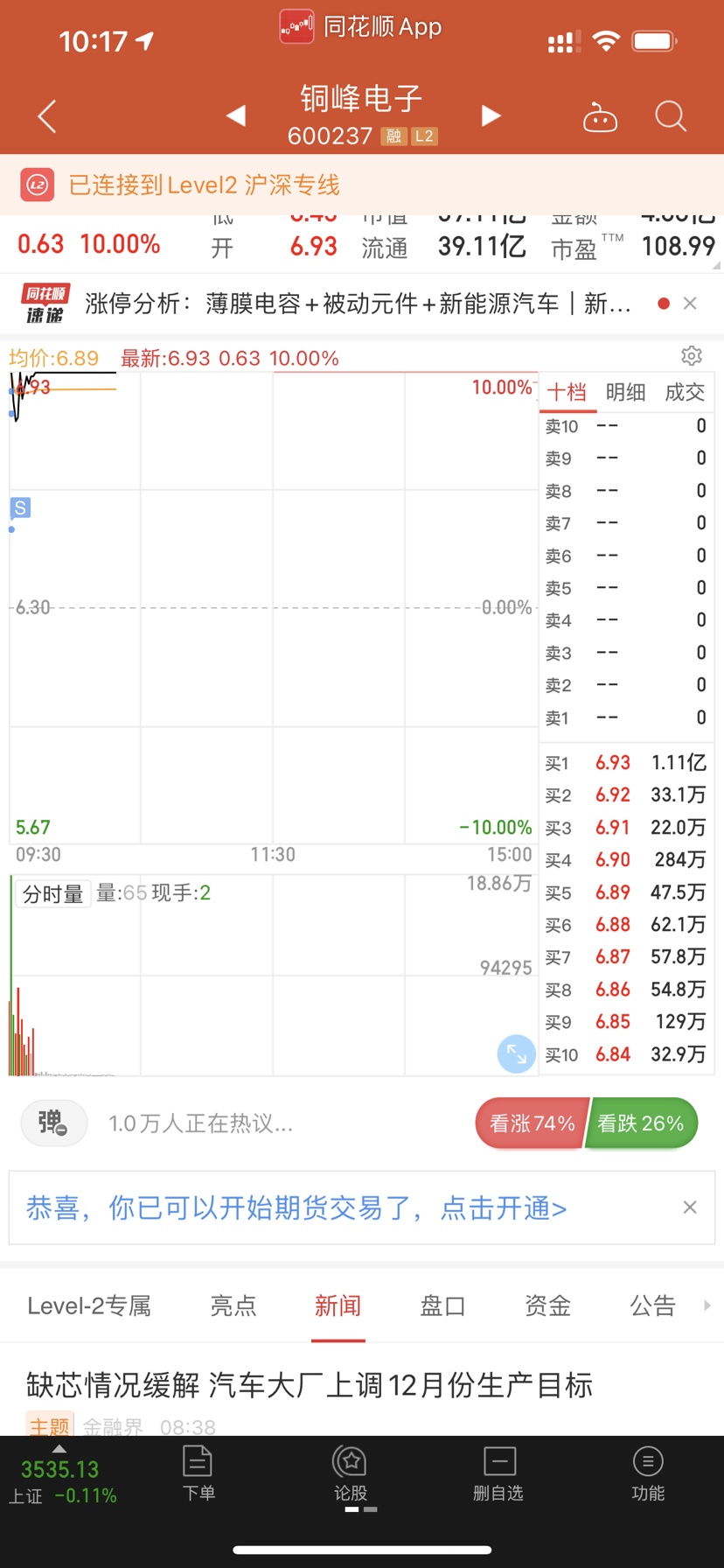724x1568 pixels.
Task: Open 论股 discussion
Action: pyautogui.click(x=351, y=1473)
